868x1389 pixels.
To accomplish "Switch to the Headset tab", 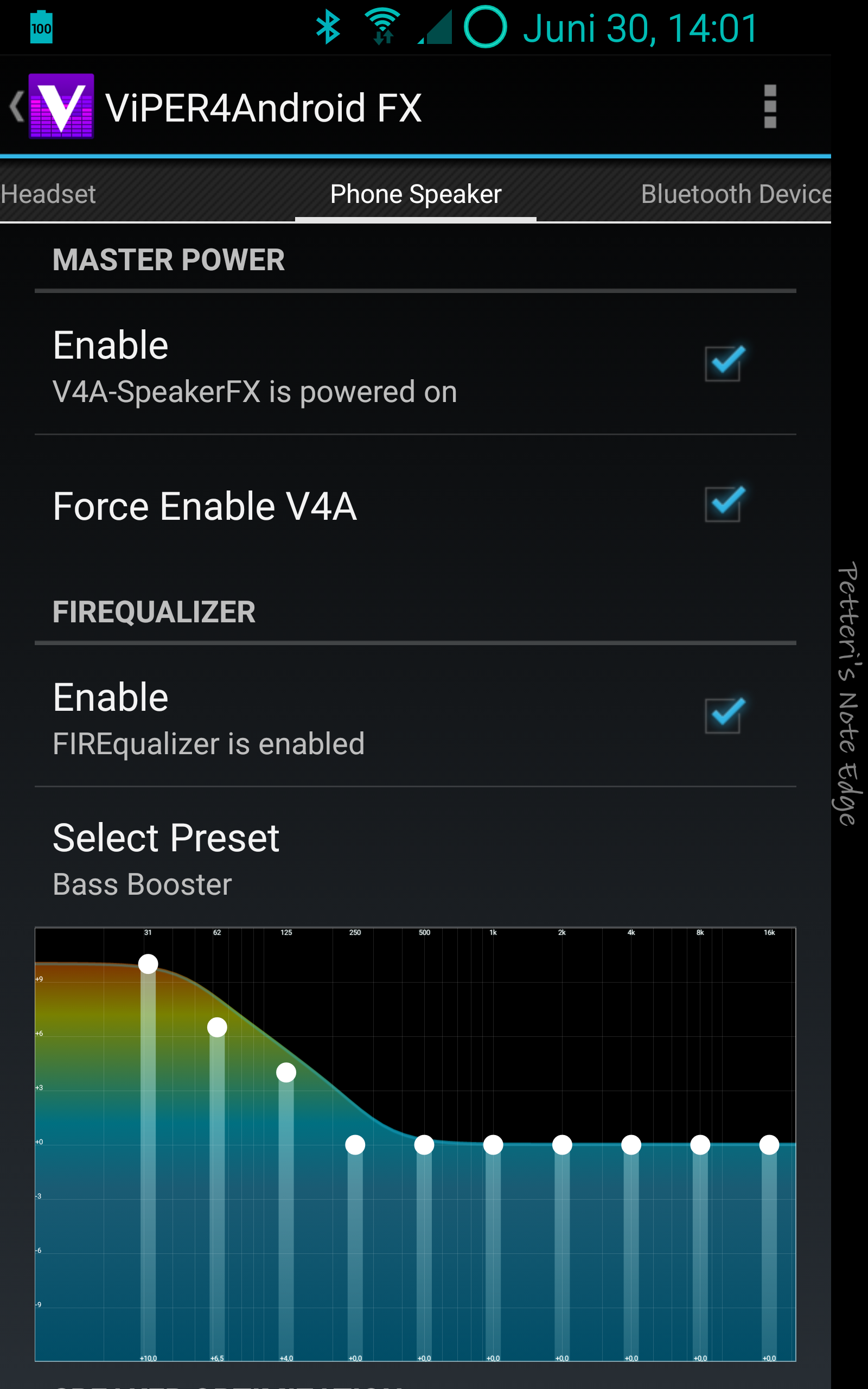I will [48, 194].
